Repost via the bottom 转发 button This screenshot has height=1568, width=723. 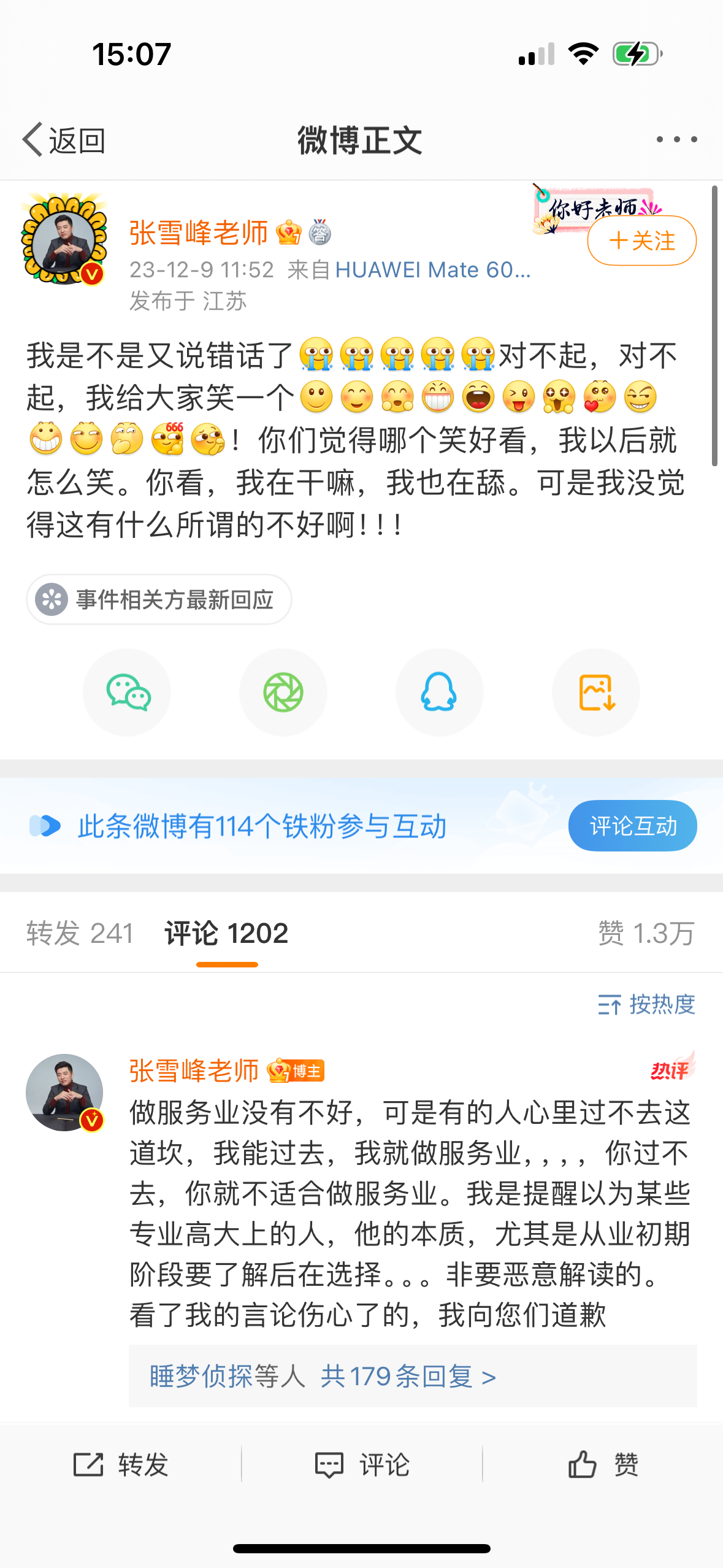pyautogui.click(x=121, y=1465)
